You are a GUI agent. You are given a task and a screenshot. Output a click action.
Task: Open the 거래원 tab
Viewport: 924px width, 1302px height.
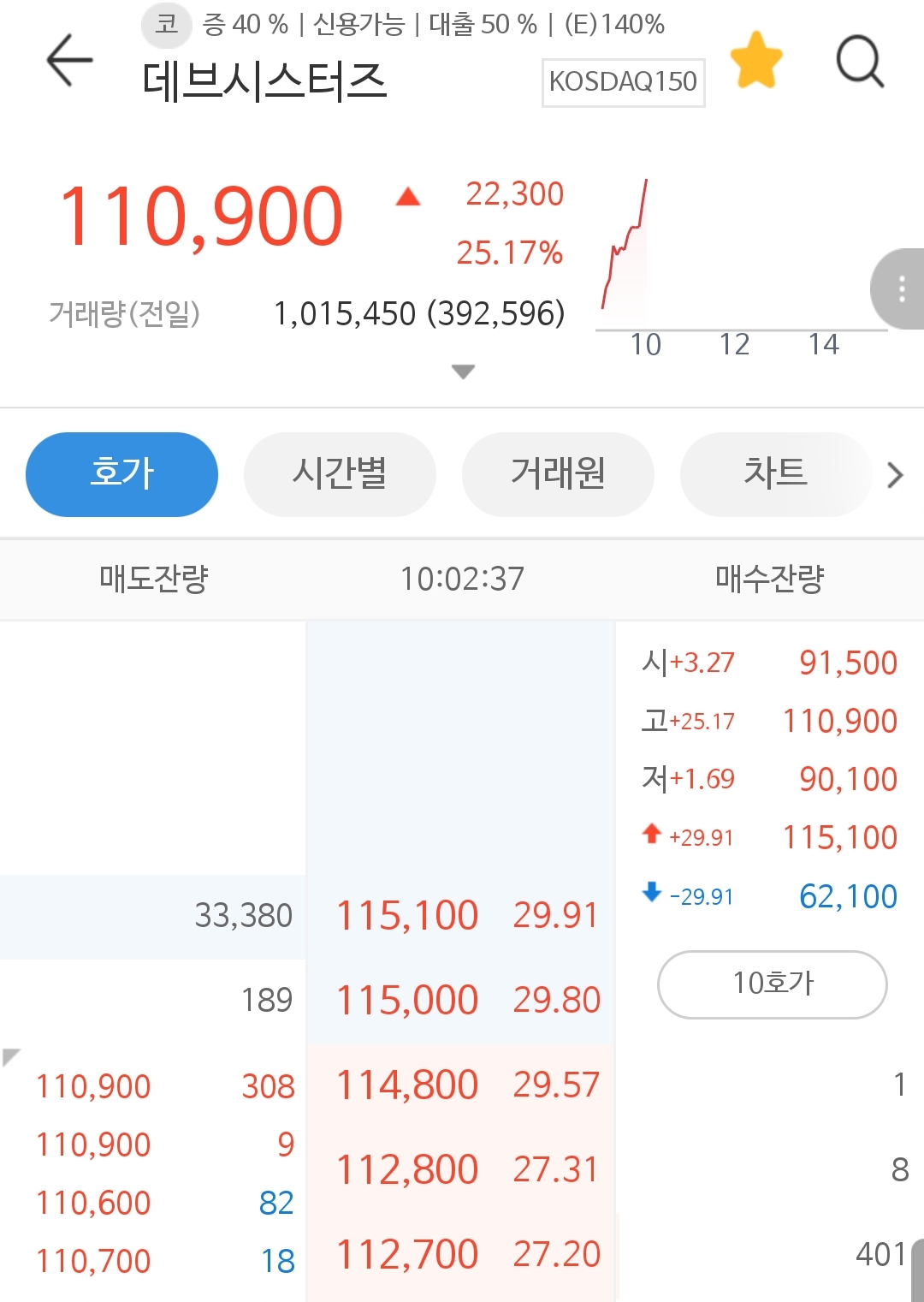click(x=557, y=474)
